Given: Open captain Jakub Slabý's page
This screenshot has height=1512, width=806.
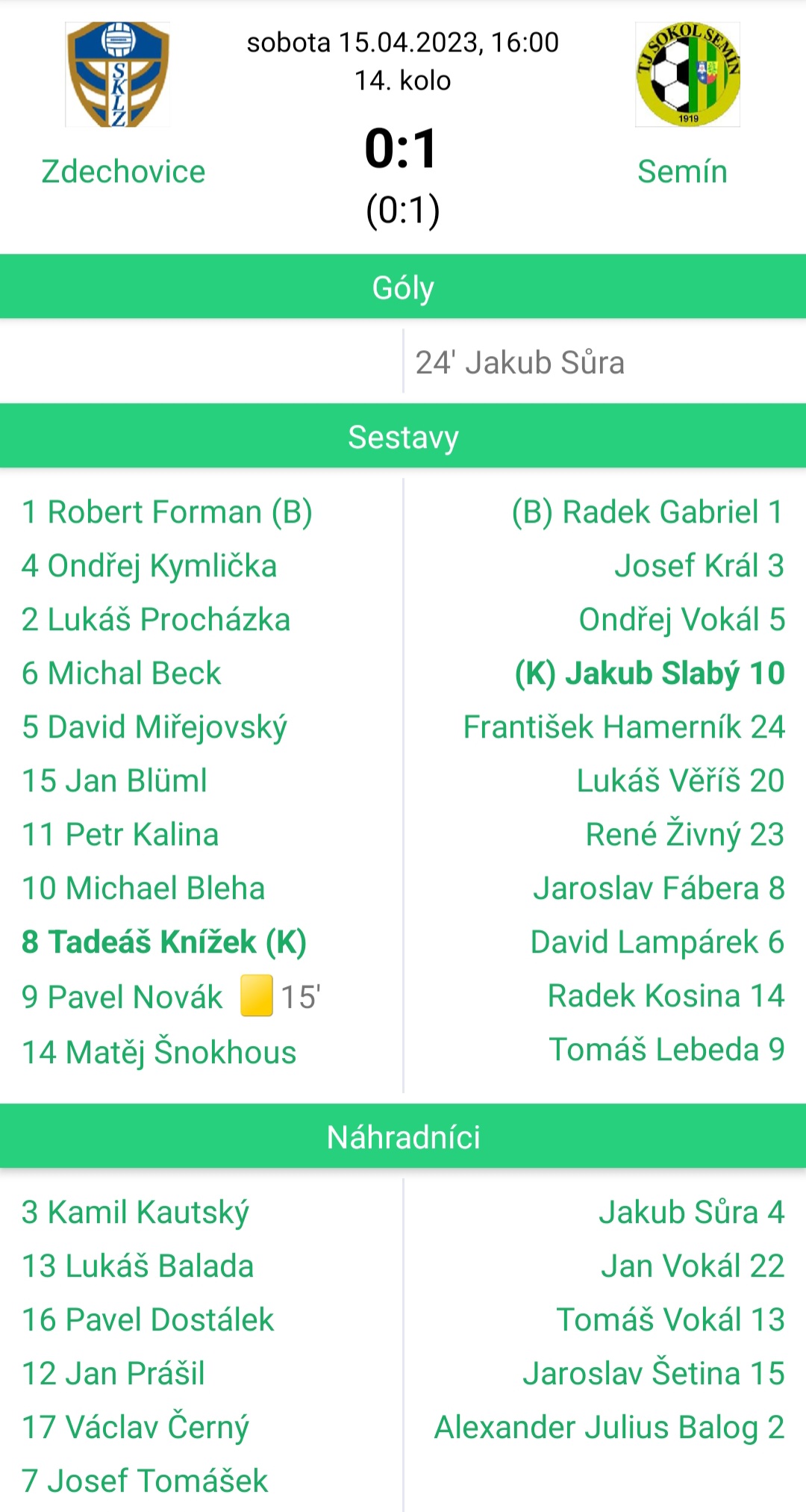Looking at the screenshot, I should click(x=649, y=674).
